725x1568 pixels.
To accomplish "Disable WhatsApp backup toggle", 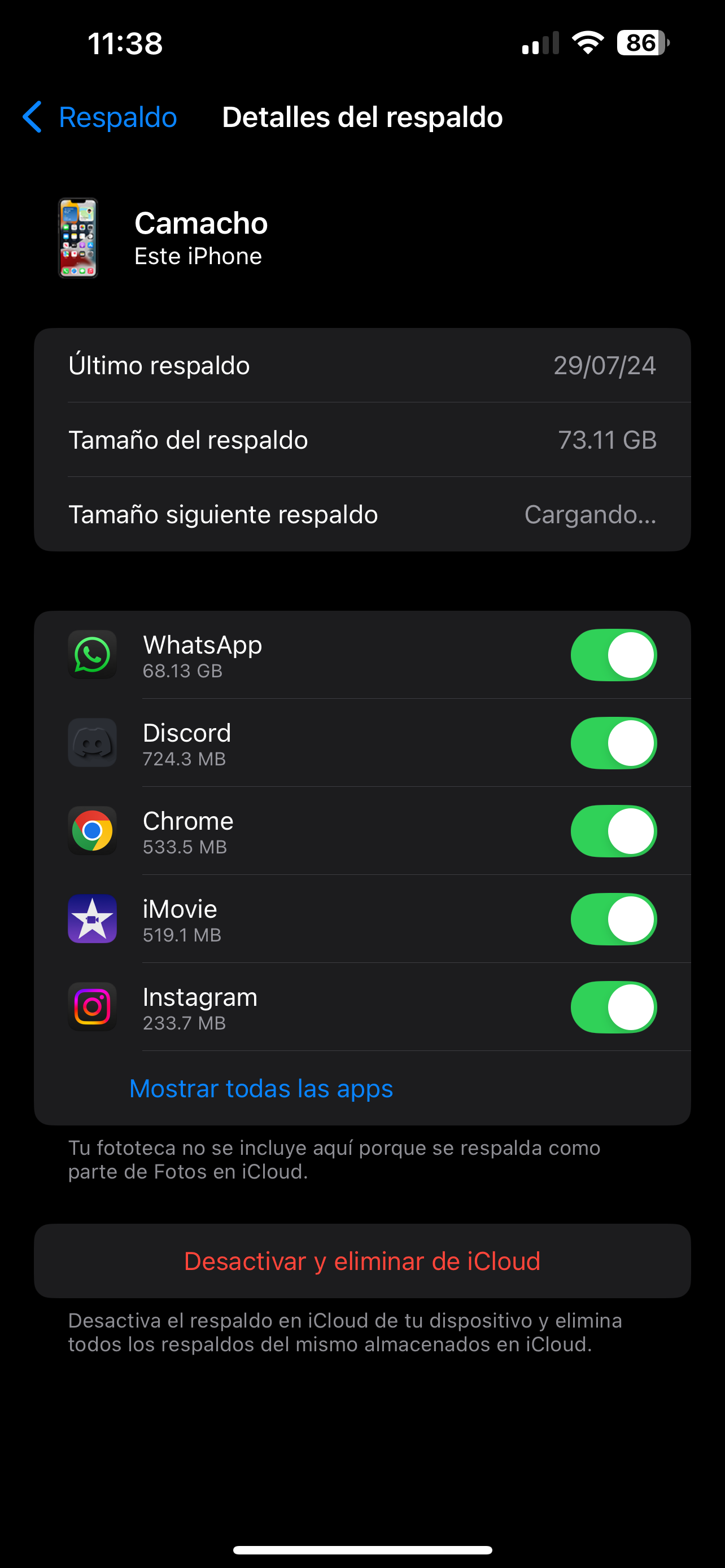I will tap(613, 655).
